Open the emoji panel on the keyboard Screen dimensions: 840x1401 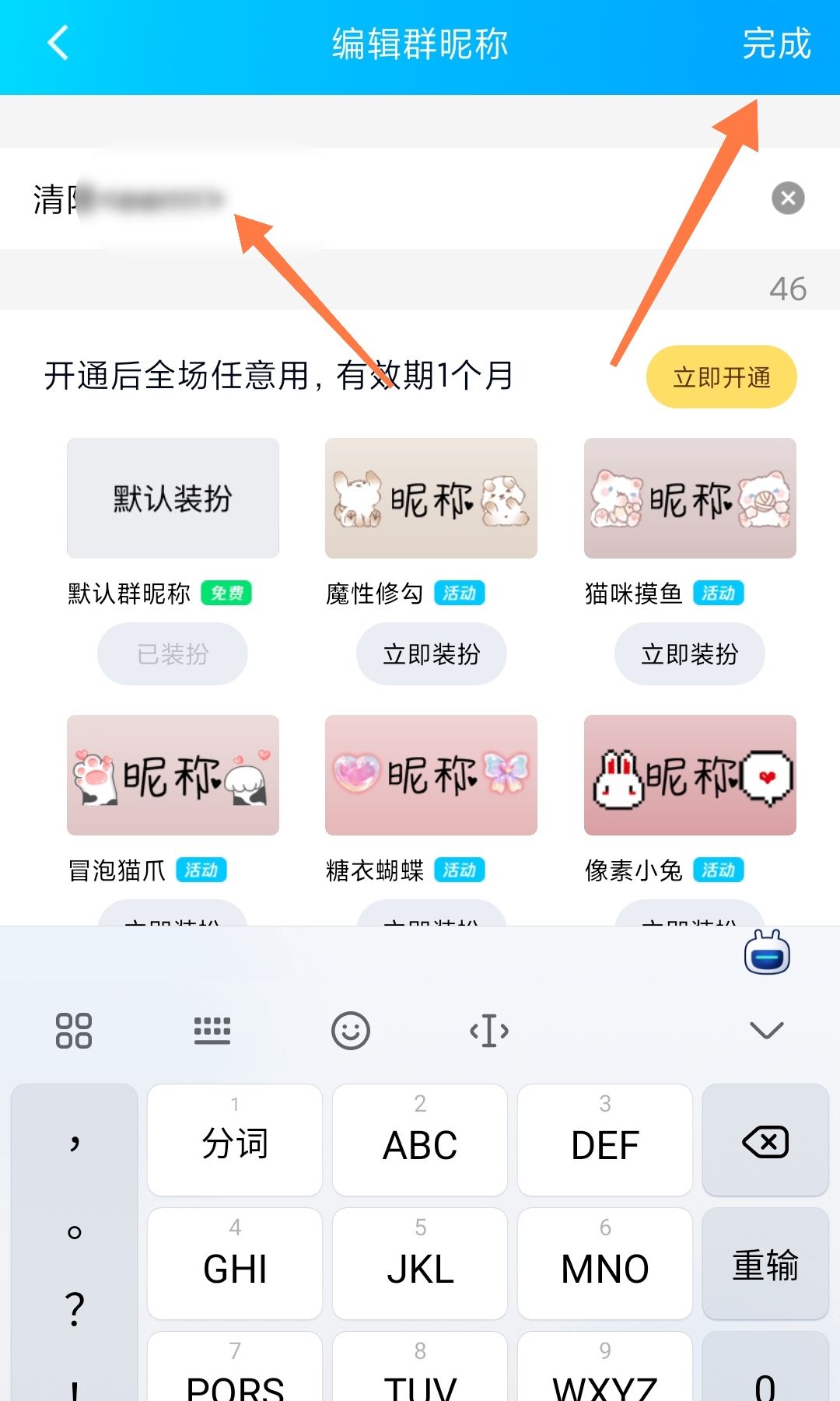(x=350, y=1029)
